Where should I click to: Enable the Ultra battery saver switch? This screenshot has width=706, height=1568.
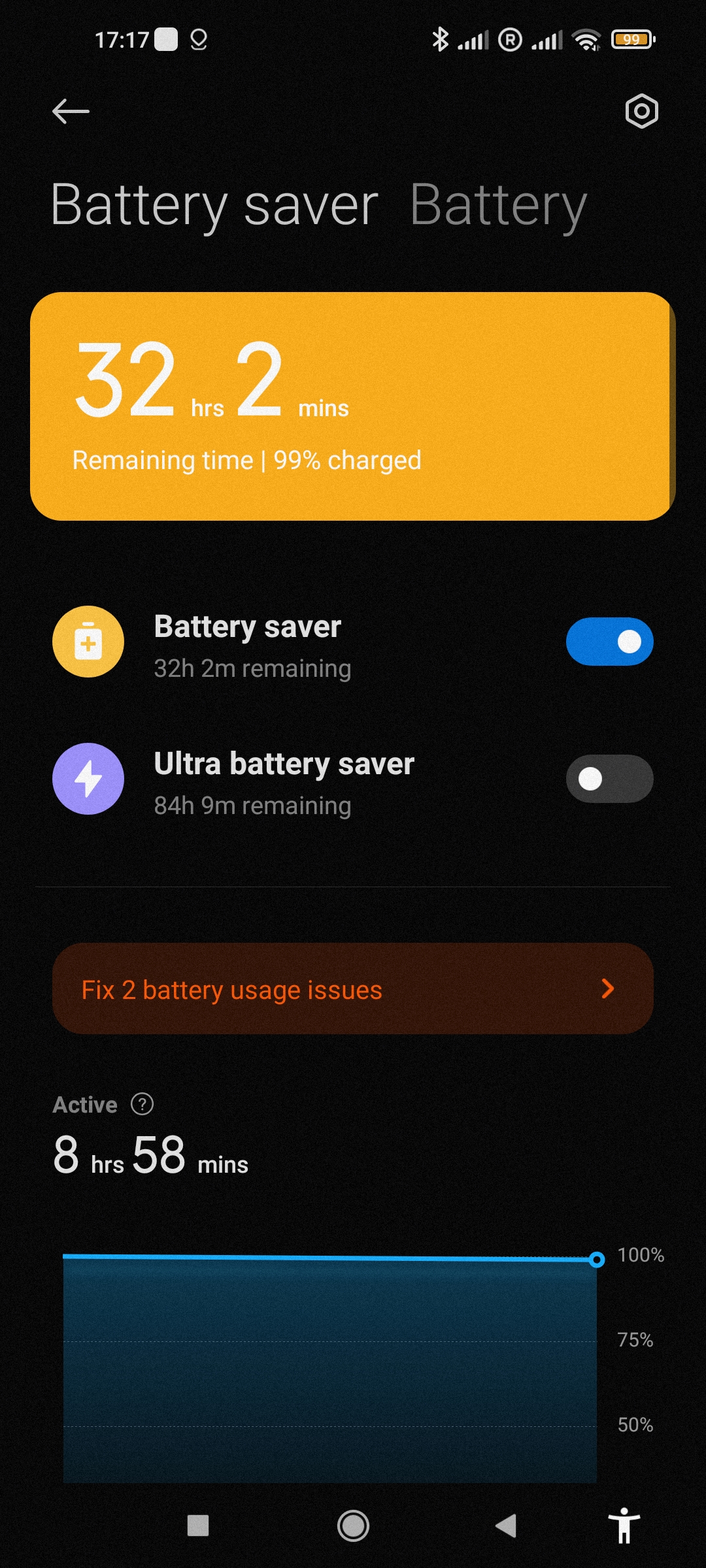click(609, 779)
